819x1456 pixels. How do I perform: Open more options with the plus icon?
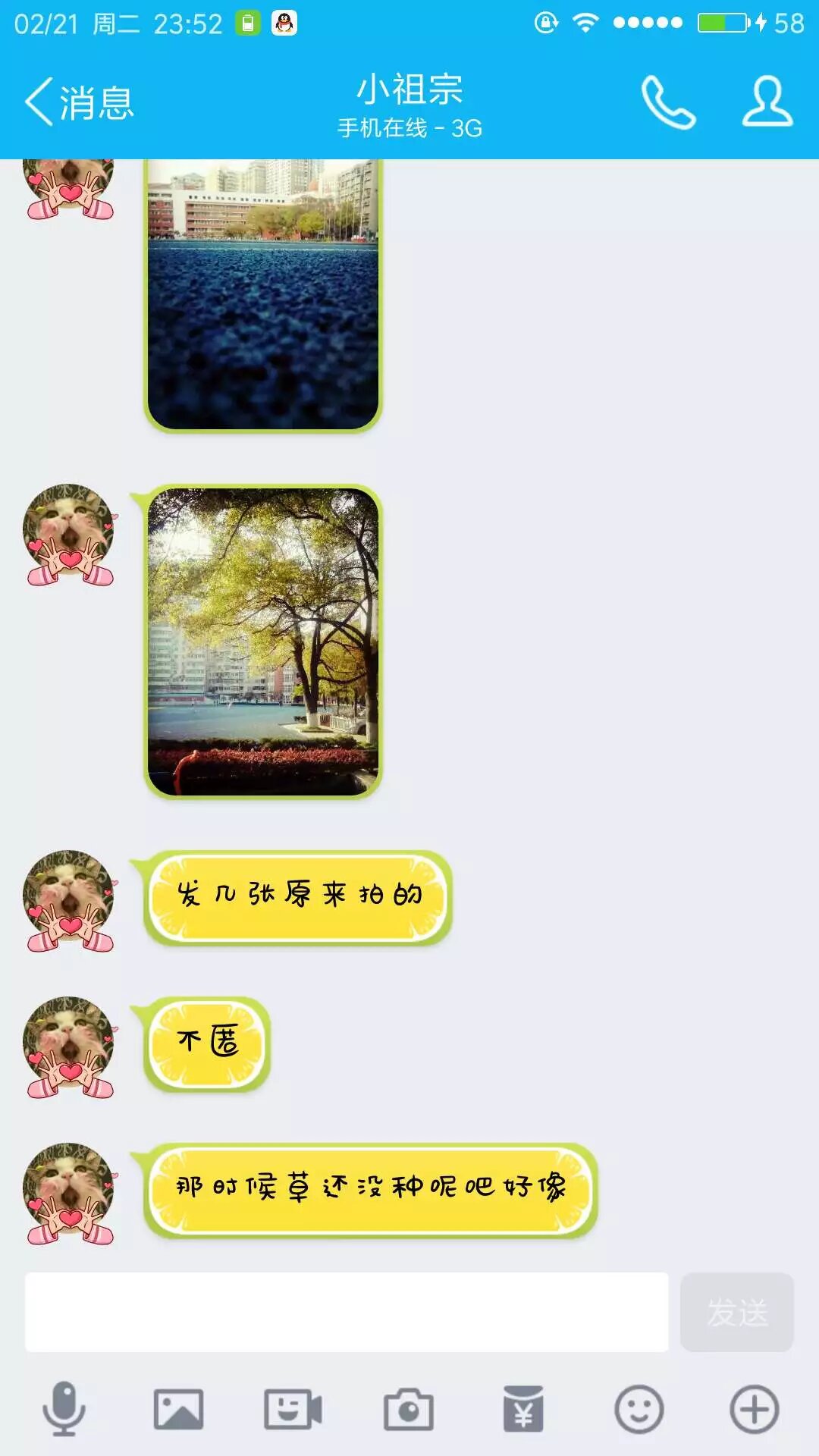coord(754,1409)
